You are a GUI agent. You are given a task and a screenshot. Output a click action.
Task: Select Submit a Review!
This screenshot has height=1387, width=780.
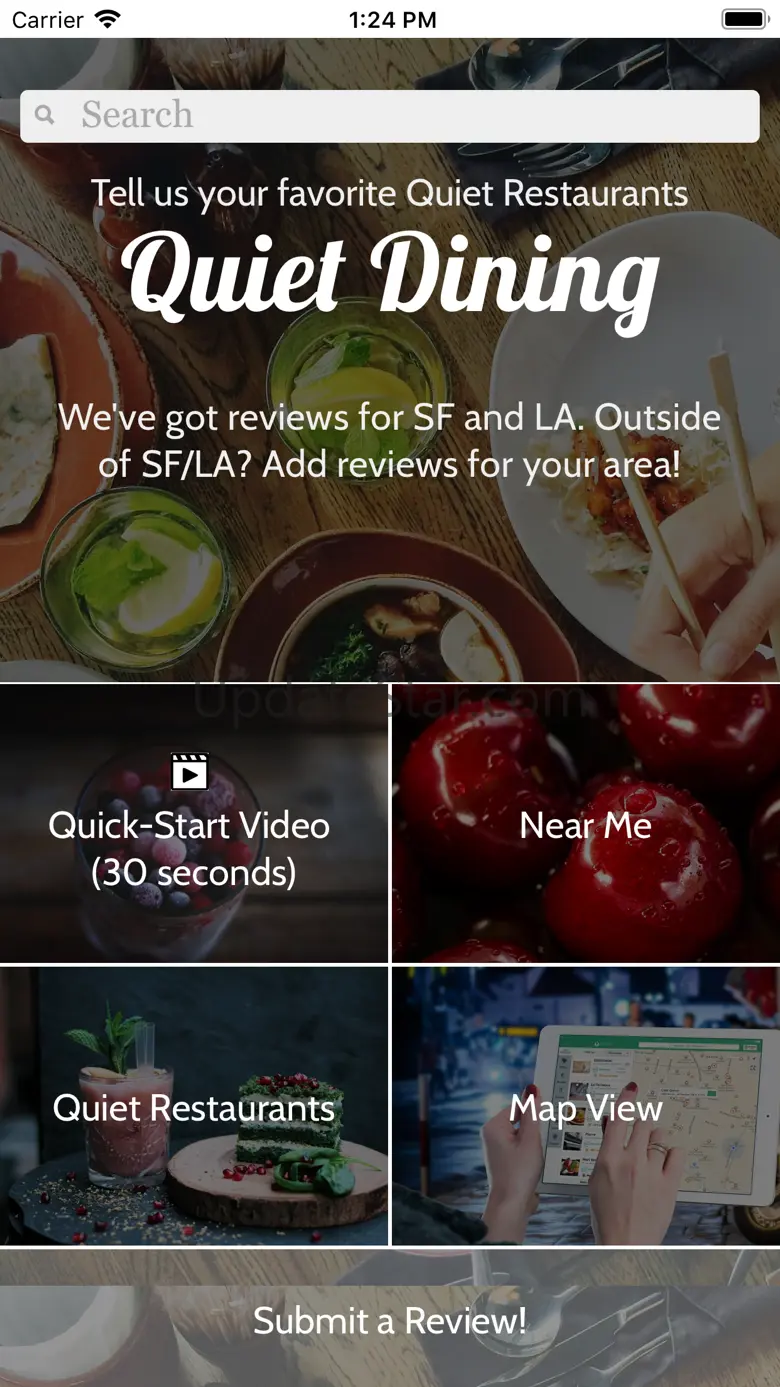(x=390, y=1320)
